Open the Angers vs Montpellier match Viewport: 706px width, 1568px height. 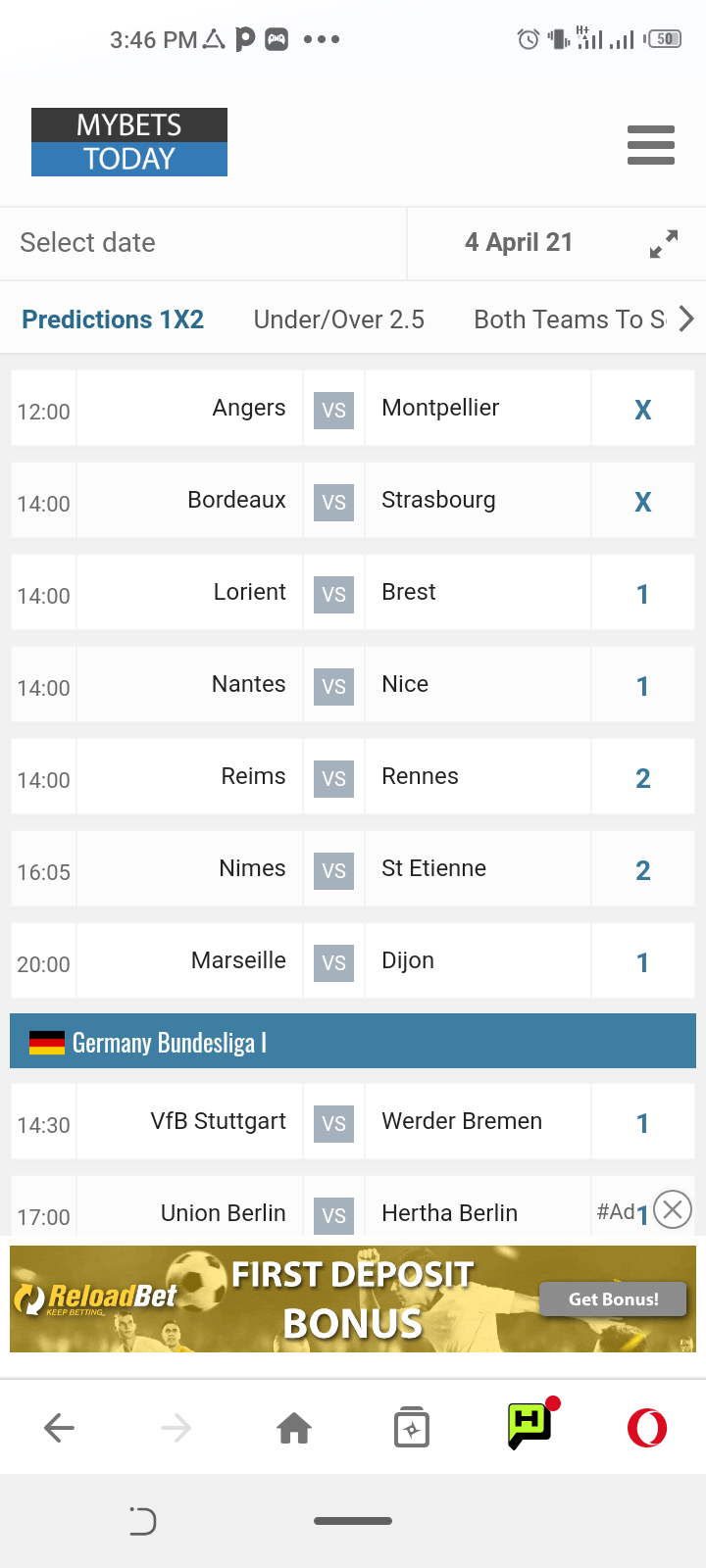(x=353, y=408)
